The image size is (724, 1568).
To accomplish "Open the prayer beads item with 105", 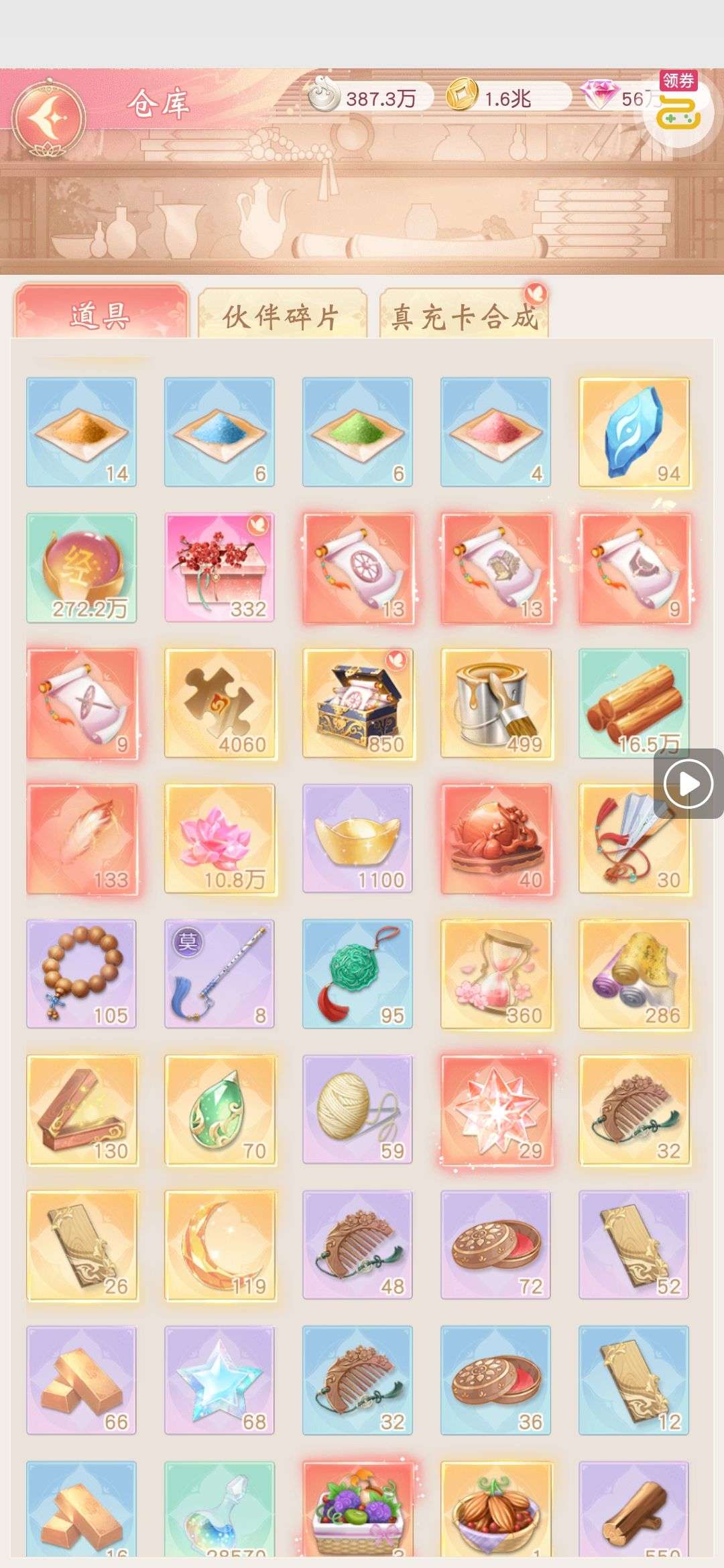I will [x=81, y=974].
